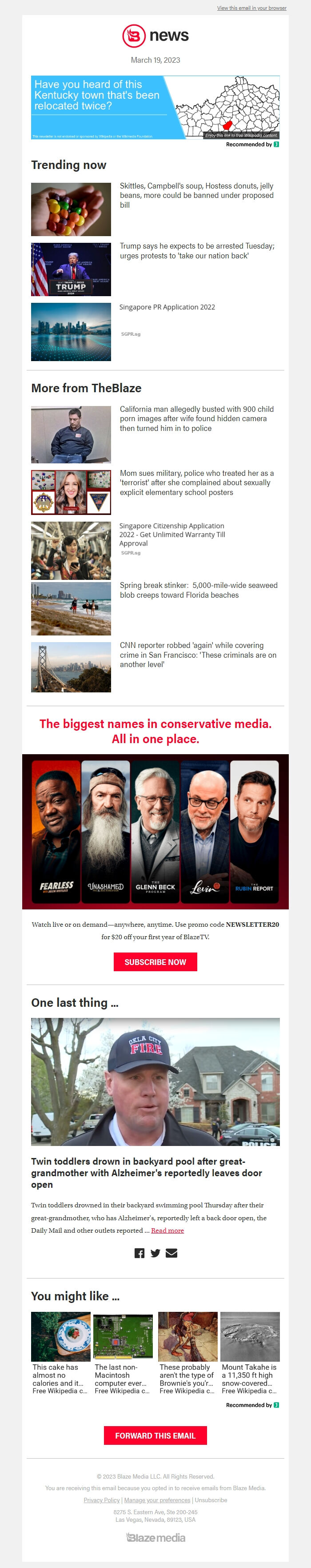This screenshot has height=1568, width=311.
Task: Open the Skittles ban proposed bill article
Action: click(196, 195)
